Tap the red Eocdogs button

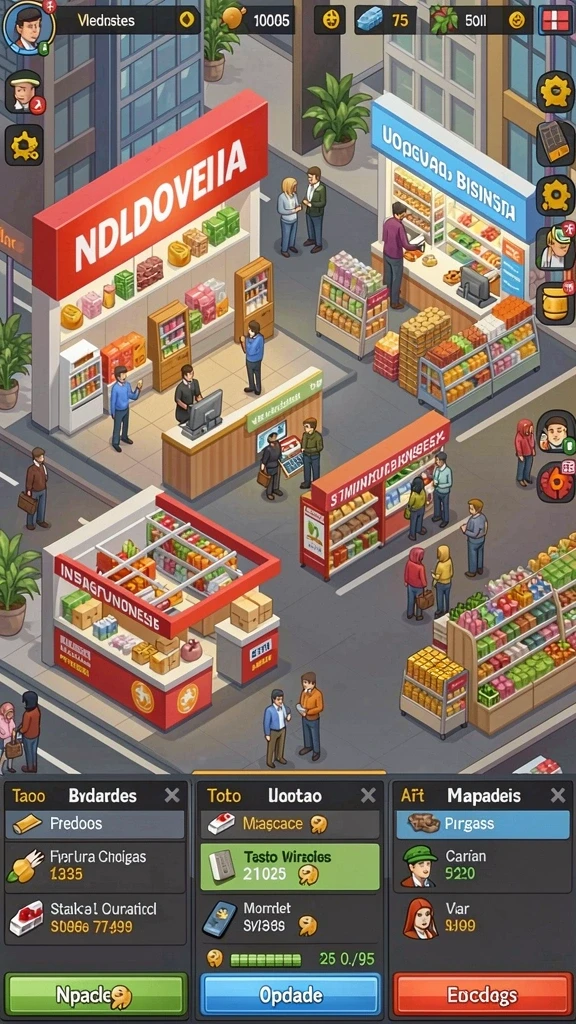(x=483, y=995)
